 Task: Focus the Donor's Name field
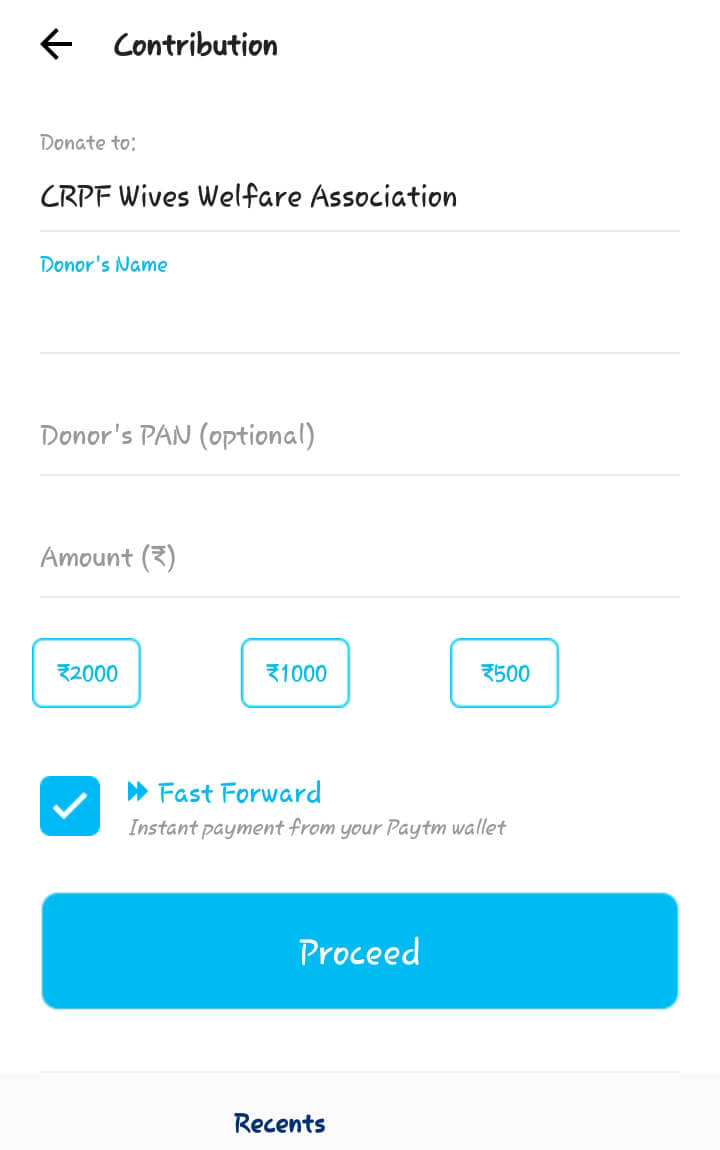360,315
